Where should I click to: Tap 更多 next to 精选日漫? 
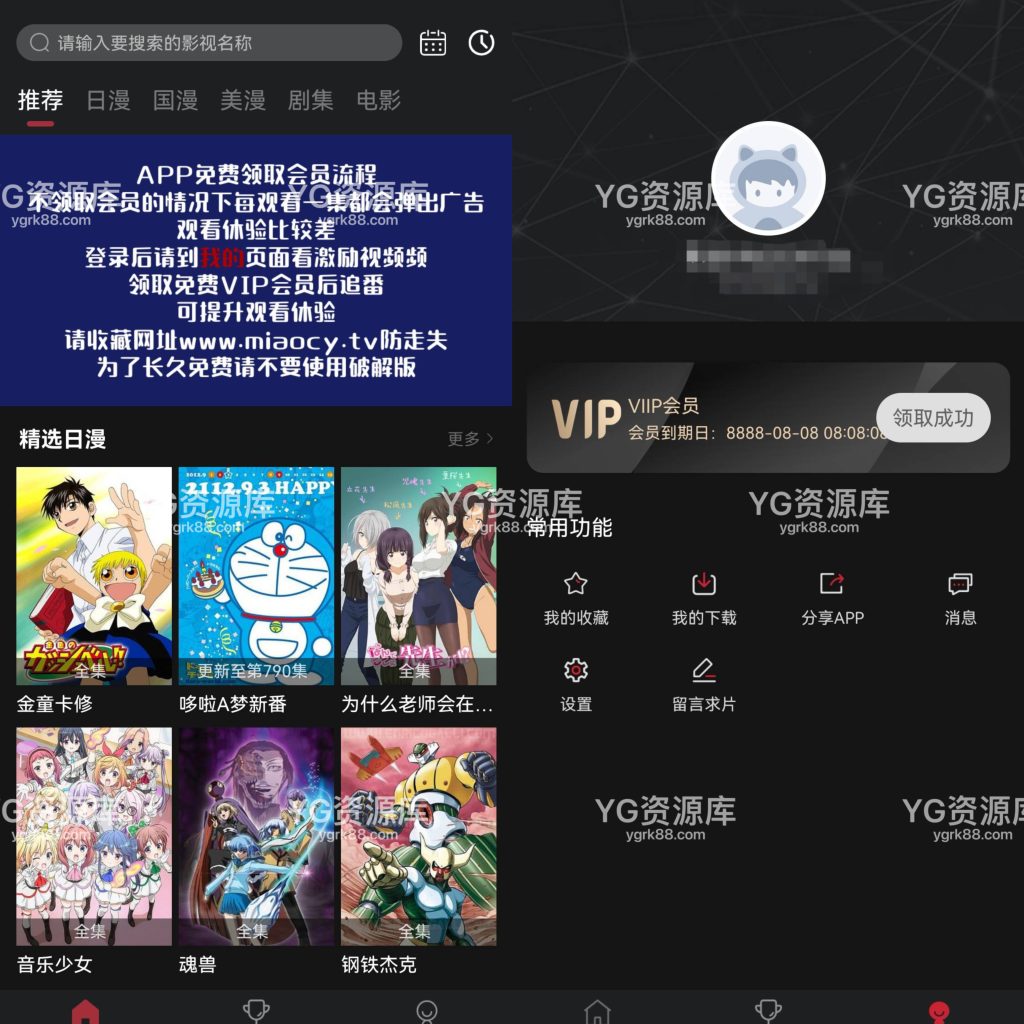coord(470,439)
